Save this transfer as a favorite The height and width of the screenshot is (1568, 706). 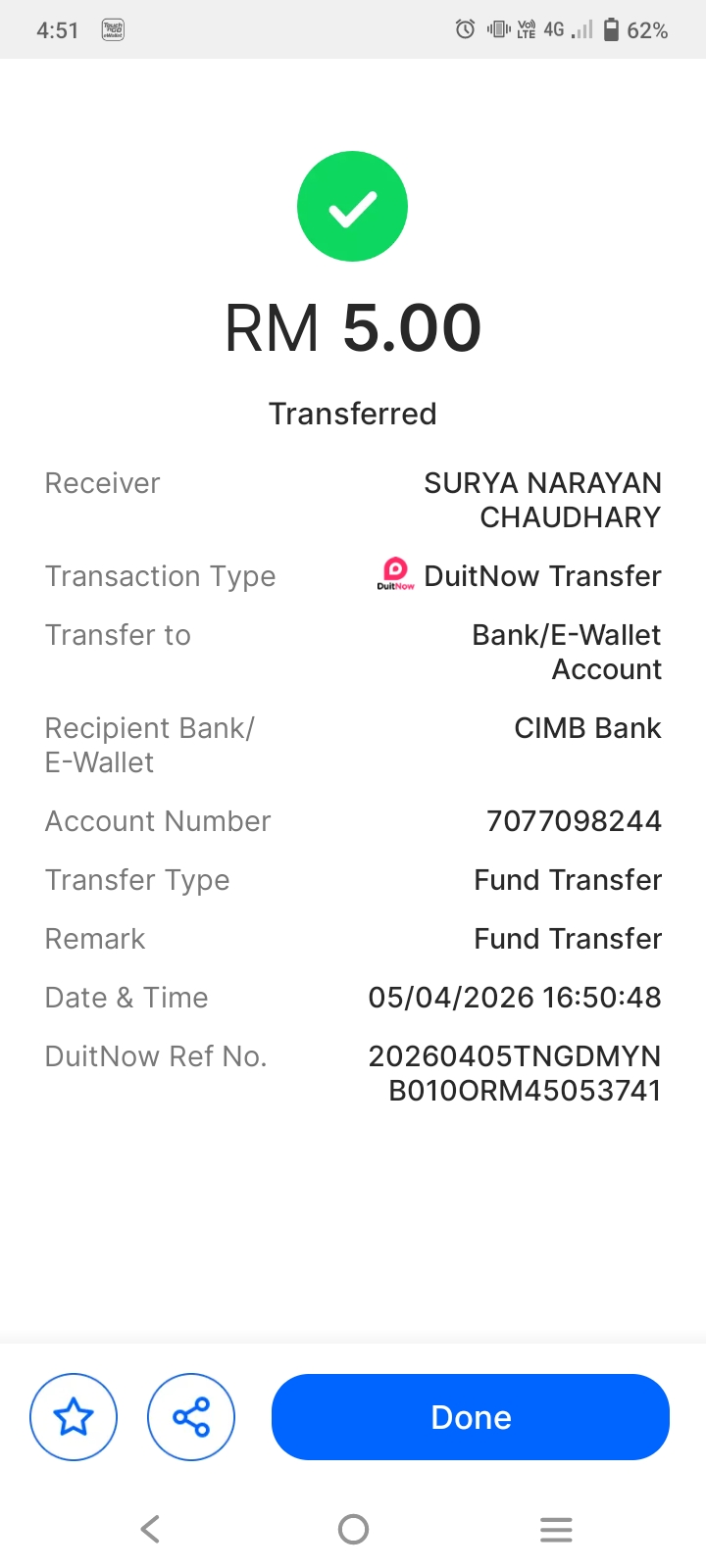pos(74,1417)
